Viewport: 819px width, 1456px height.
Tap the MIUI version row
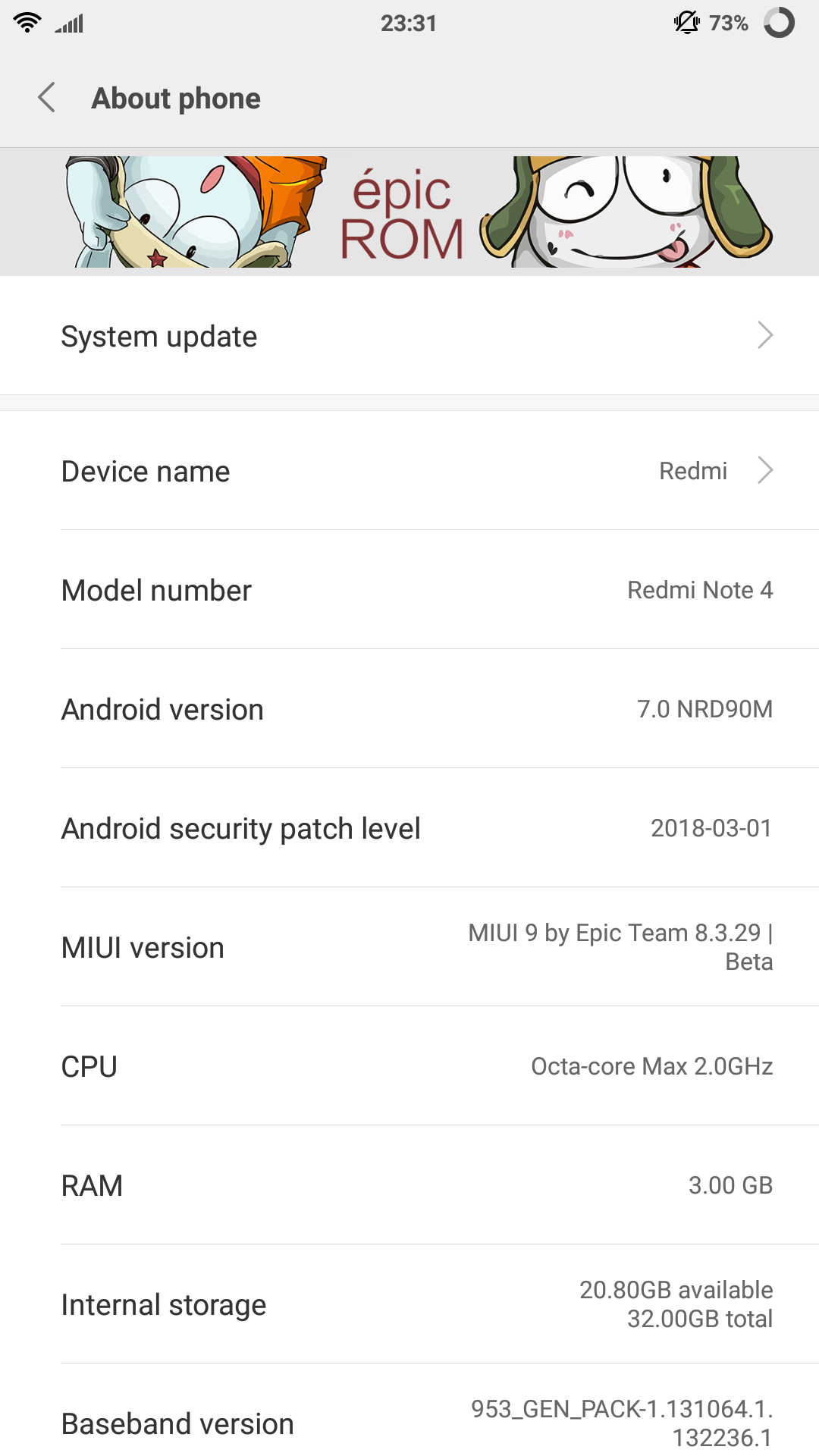(x=409, y=947)
